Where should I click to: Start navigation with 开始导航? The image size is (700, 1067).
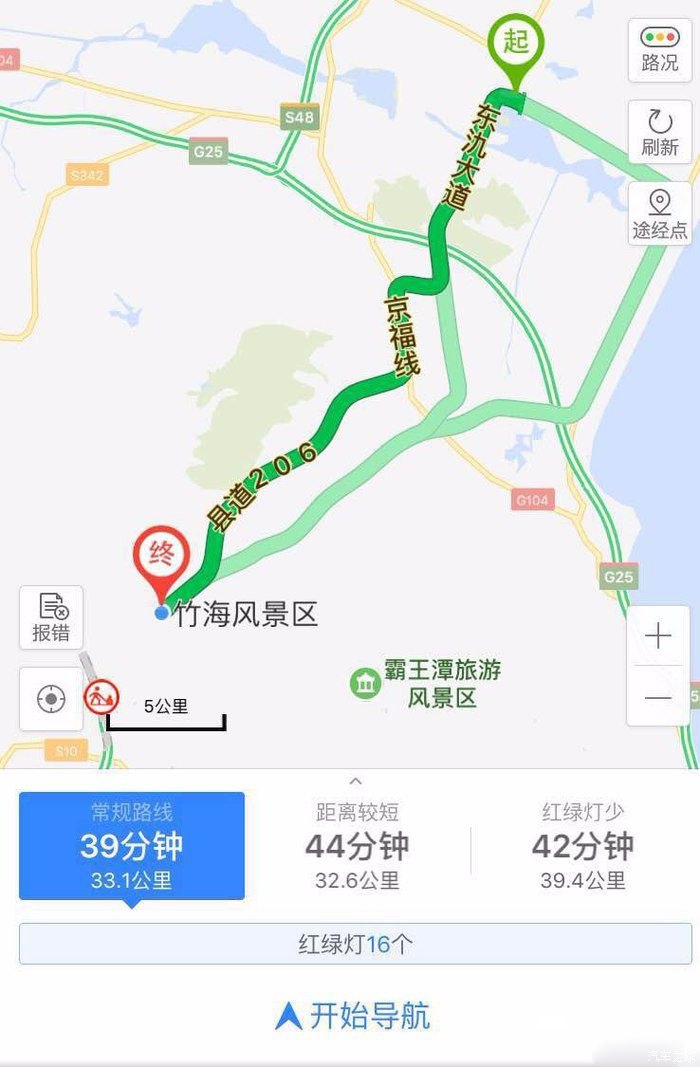tap(352, 1016)
